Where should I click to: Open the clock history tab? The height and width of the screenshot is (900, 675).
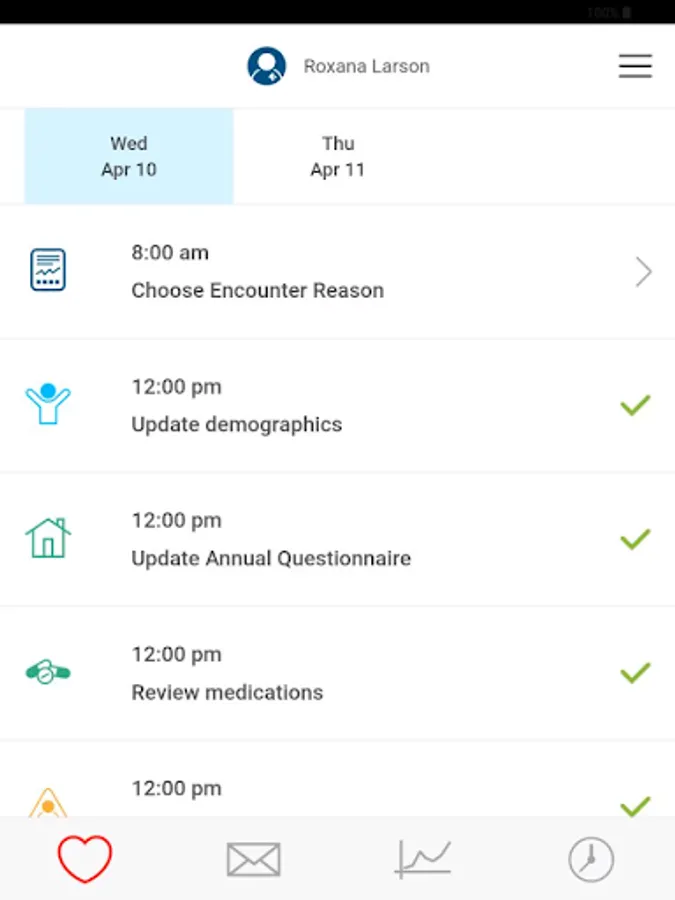[591, 859]
